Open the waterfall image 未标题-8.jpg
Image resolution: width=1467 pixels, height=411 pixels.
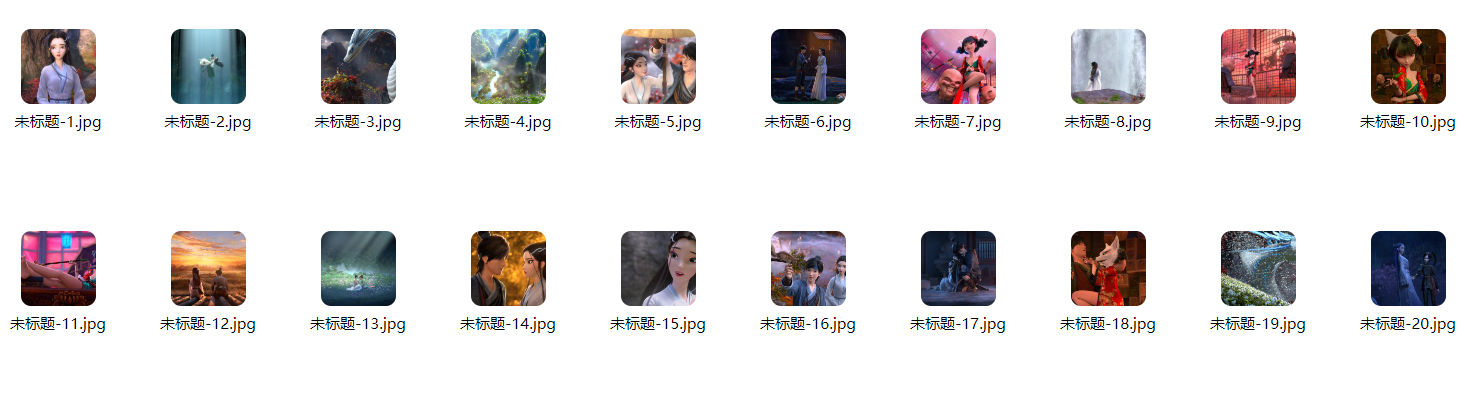coord(1108,66)
